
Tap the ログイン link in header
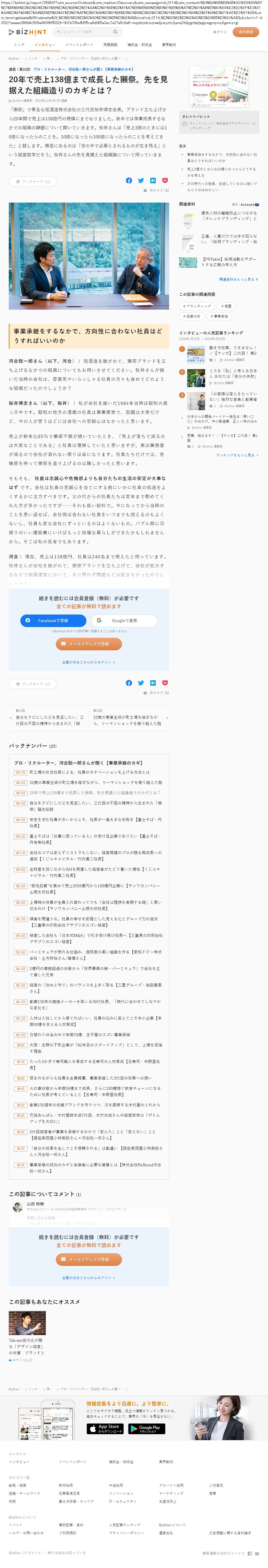(220, 32)
